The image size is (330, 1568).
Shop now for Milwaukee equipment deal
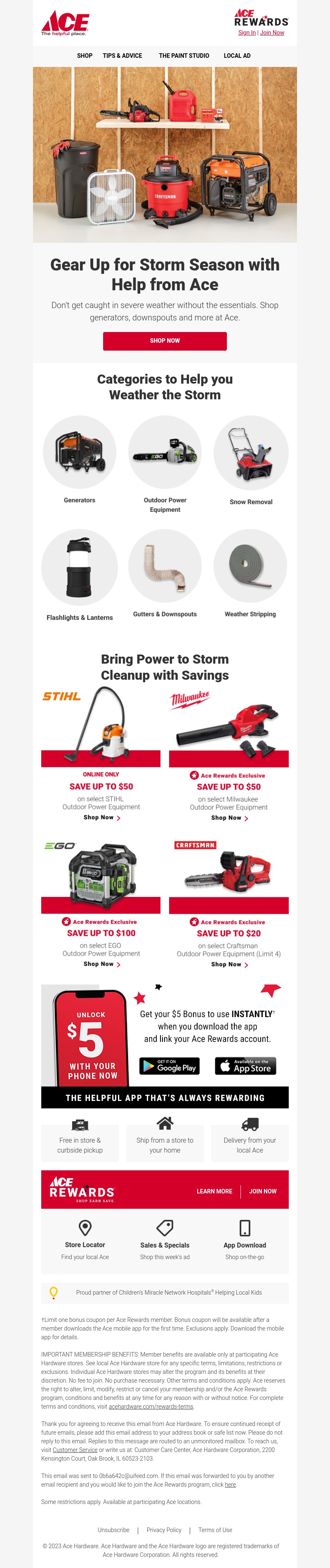(229, 818)
